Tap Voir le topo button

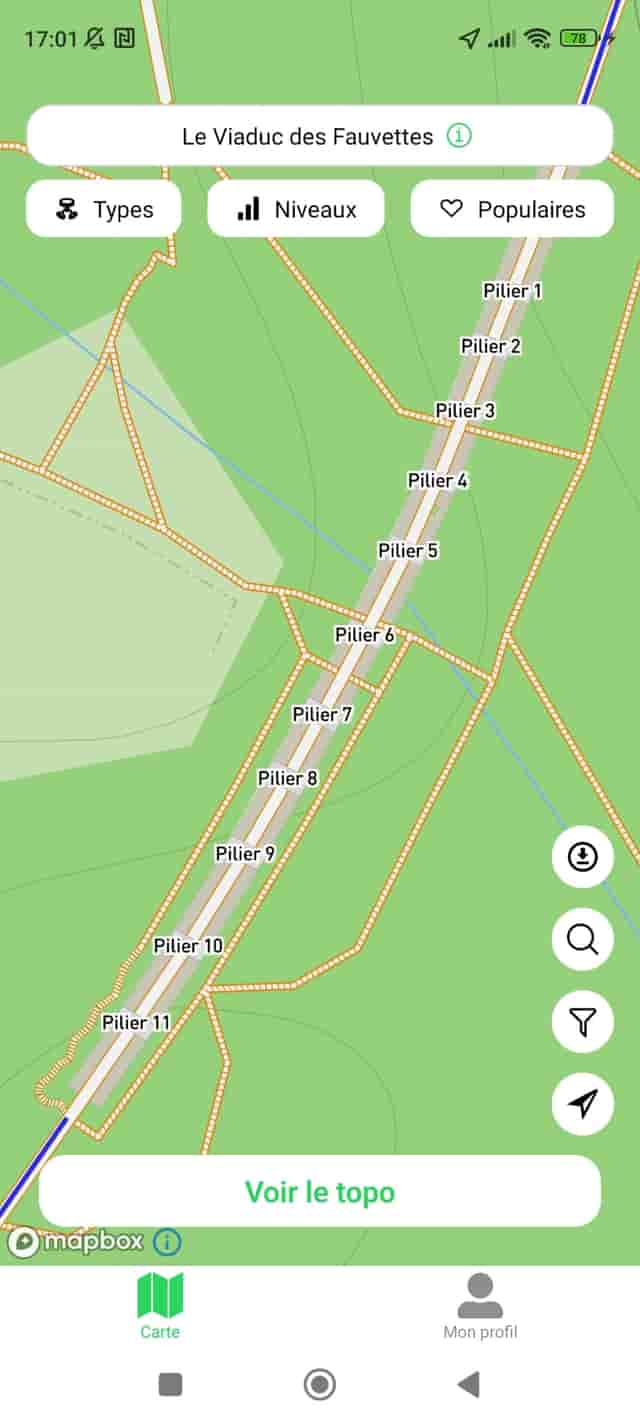[320, 1191]
